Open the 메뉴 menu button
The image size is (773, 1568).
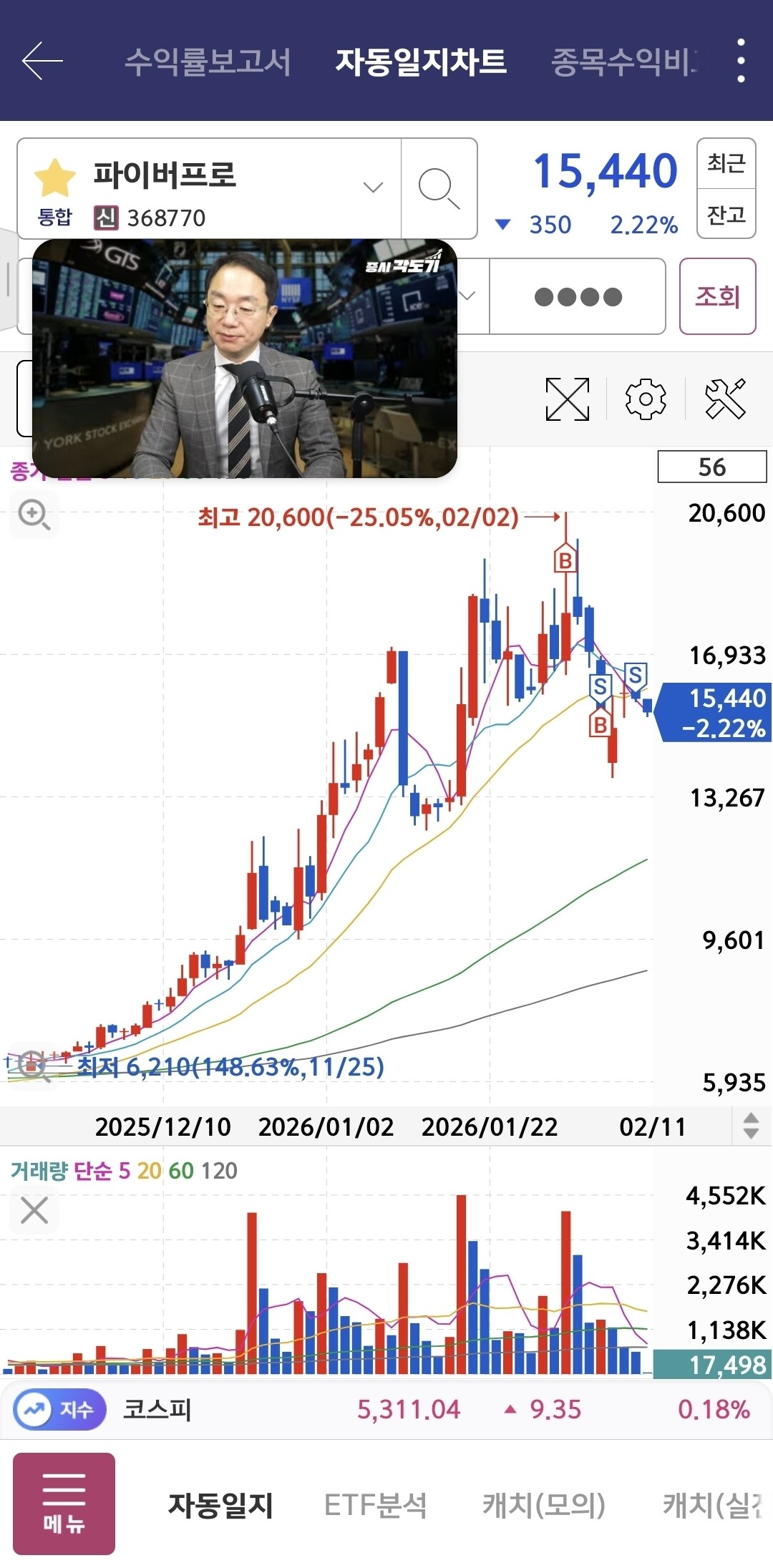coord(64,1504)
